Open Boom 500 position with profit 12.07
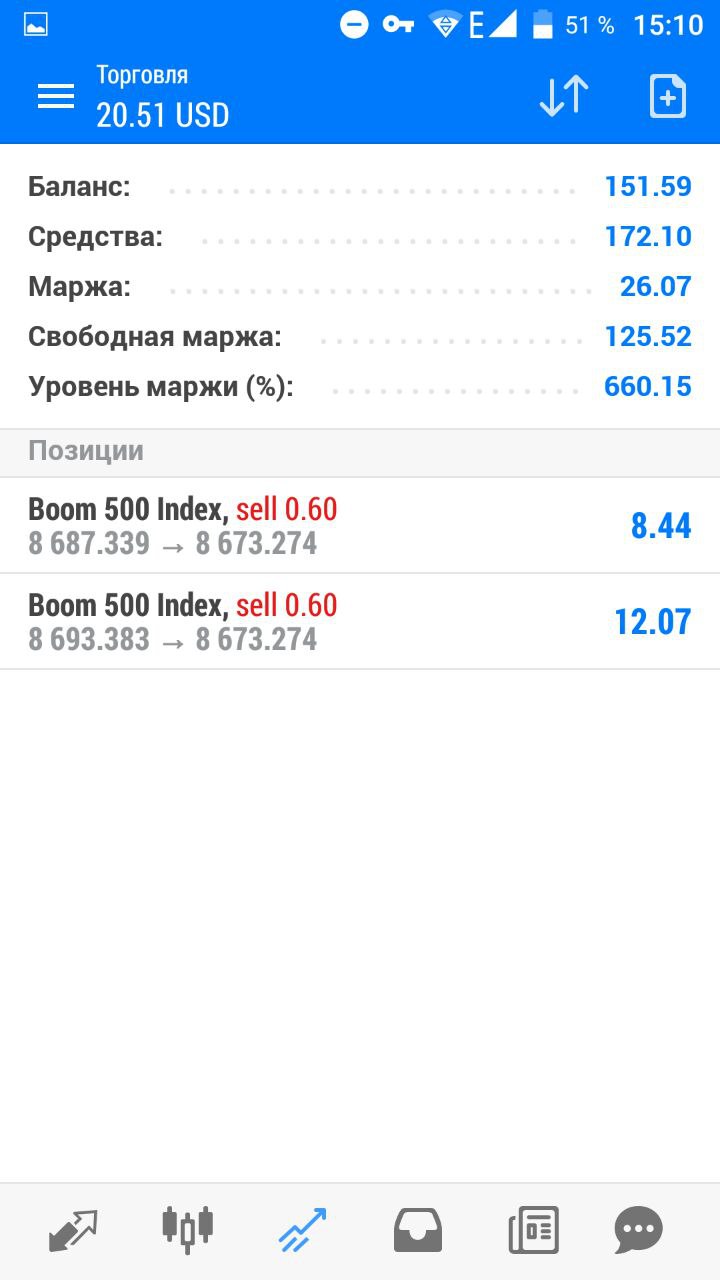 pyautogui.click(x=360, y=622)
